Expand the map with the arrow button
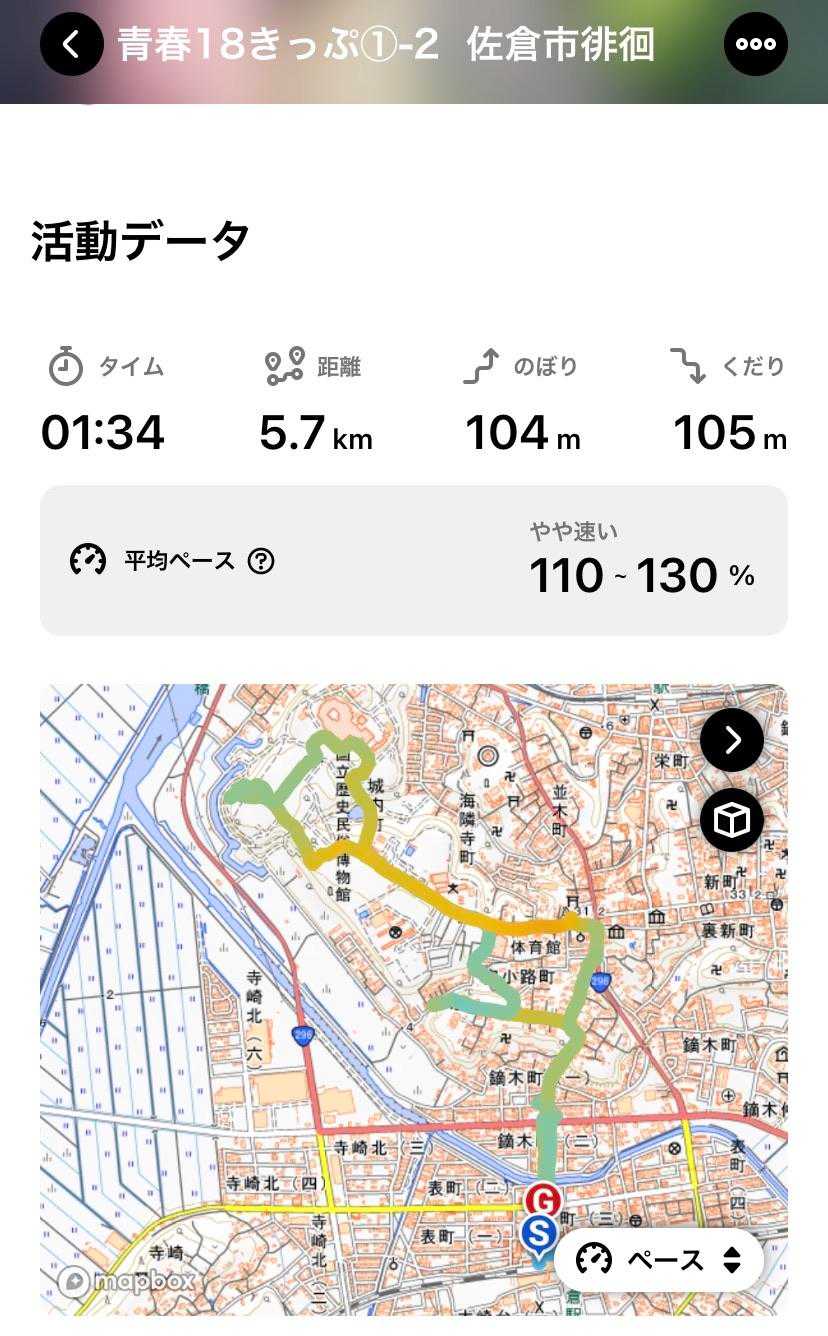 [x=731, y=740]
